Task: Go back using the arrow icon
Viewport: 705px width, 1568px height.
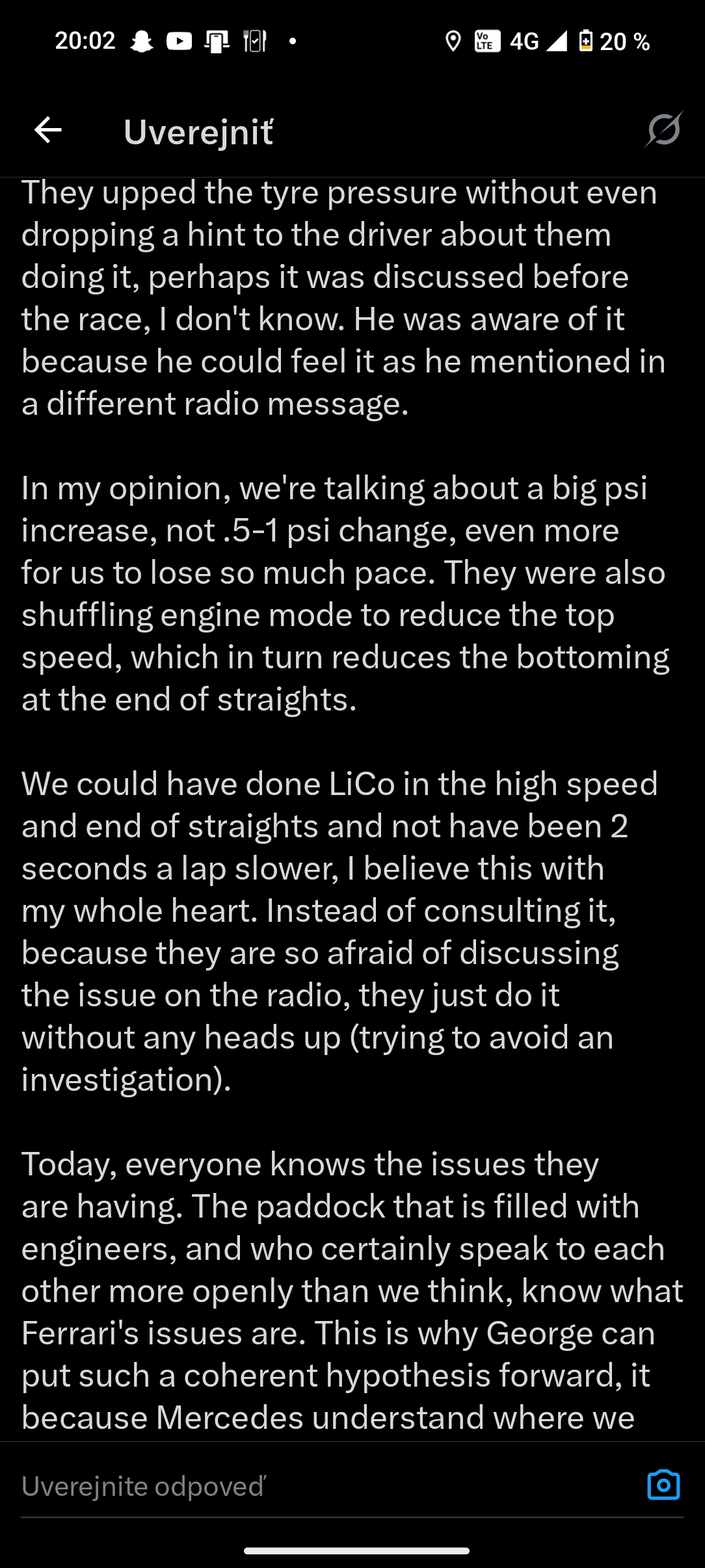Action: (x=48, y=130)
